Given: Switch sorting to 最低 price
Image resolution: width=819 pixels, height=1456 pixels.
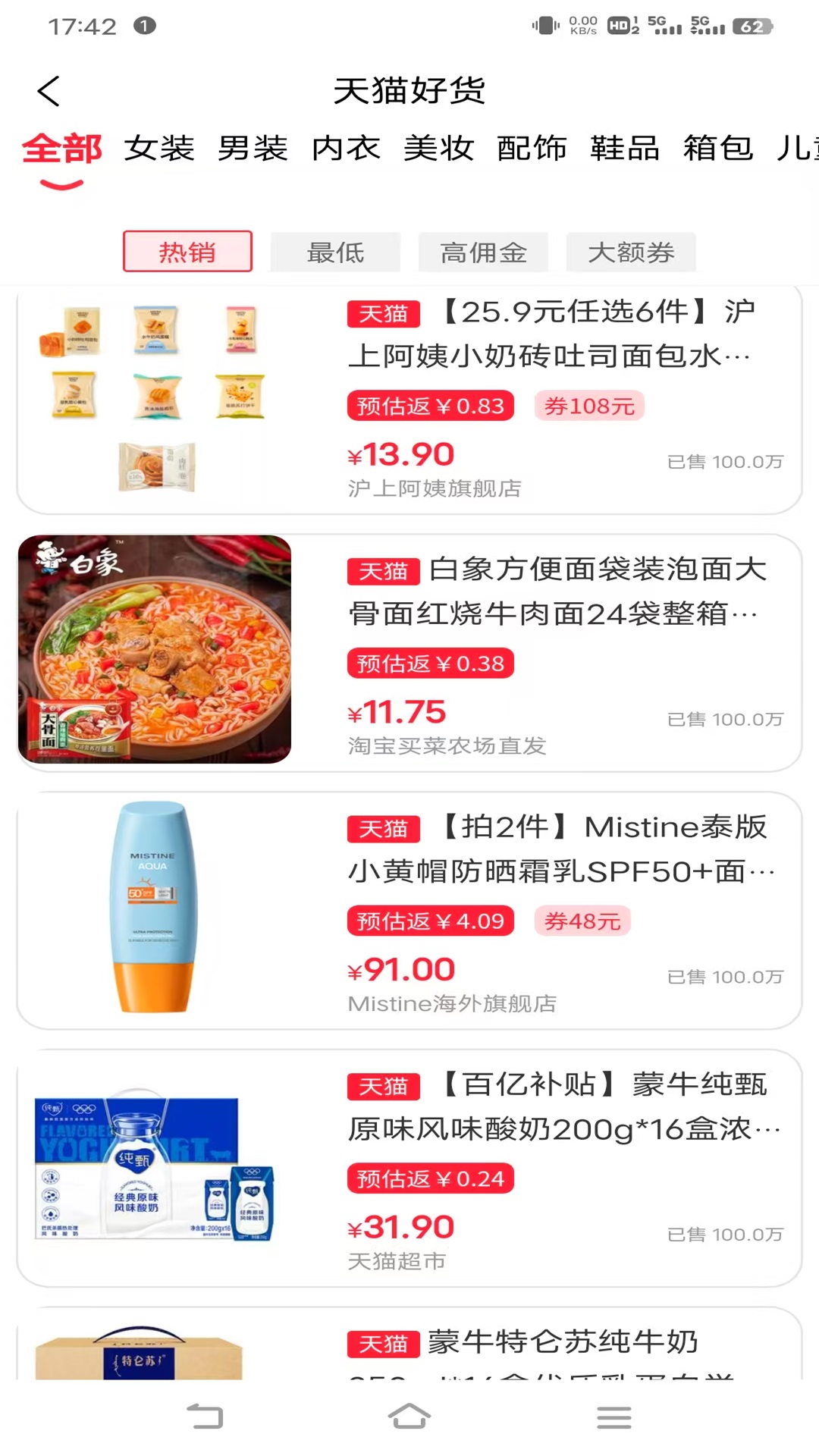Looking at the screenshot, I should pos(335,252).
